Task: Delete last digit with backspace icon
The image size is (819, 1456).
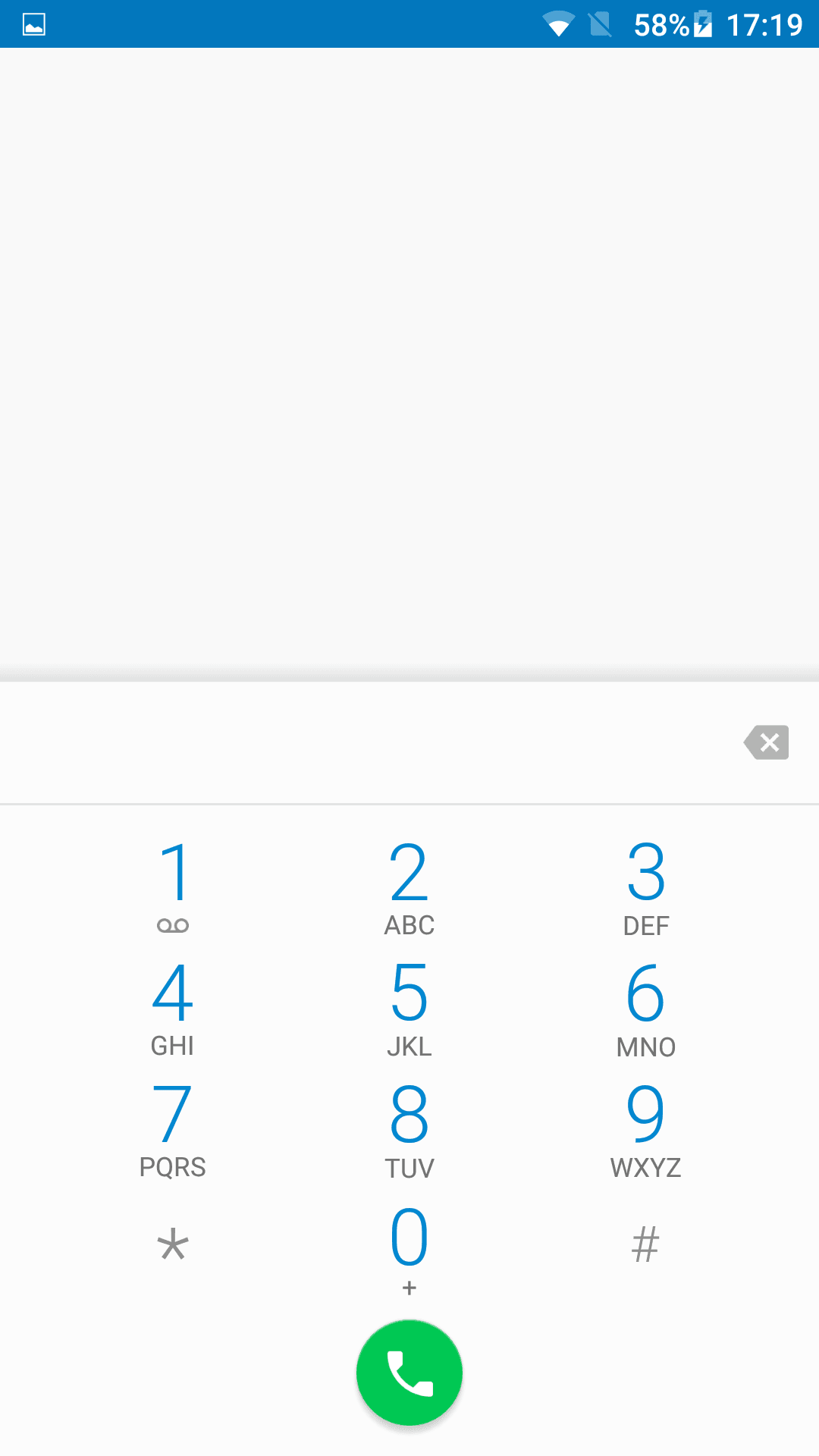Action: pyautogui.click(x=767, y=742)
